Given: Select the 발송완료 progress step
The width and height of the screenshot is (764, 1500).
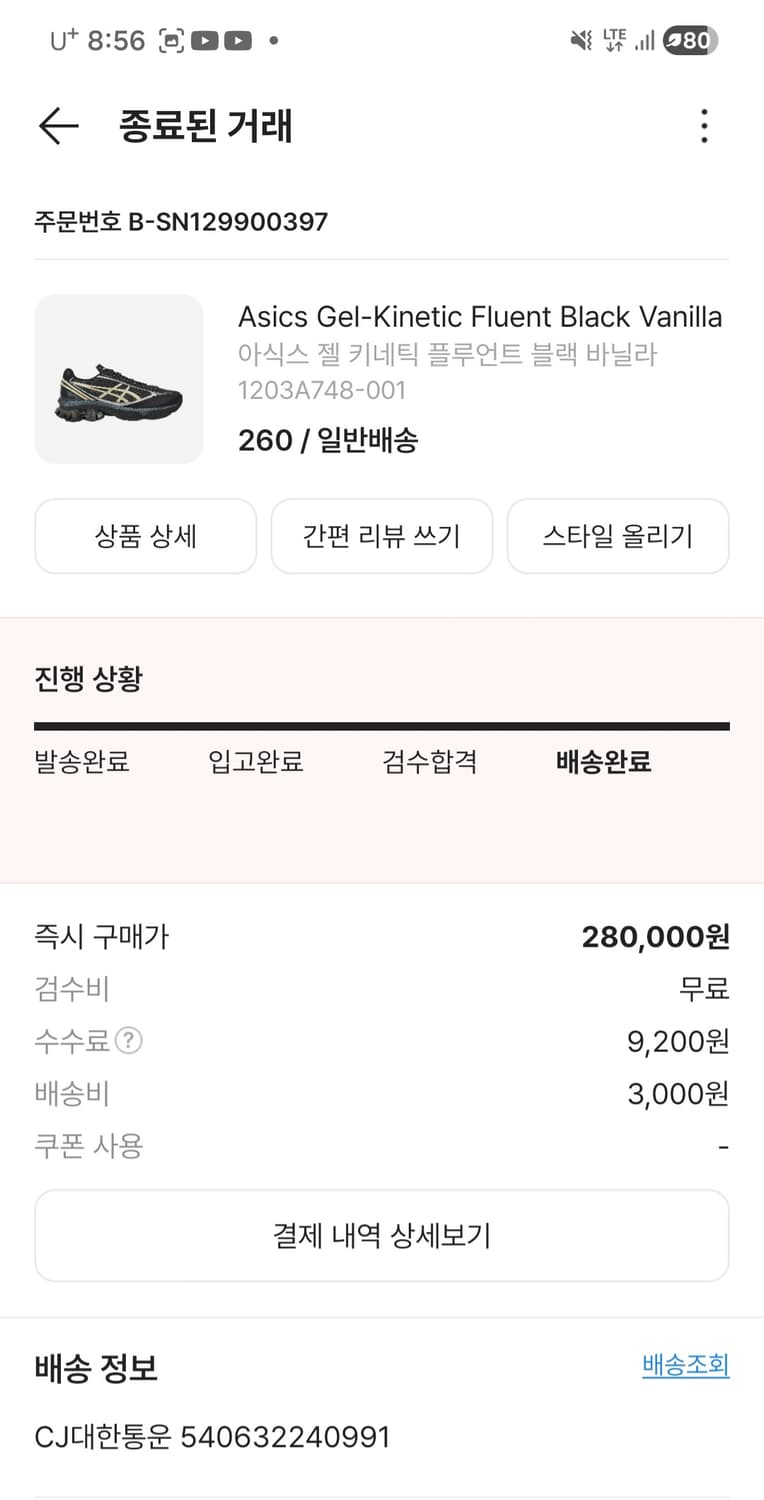Looking at the screenshot, I should [81, 762].
